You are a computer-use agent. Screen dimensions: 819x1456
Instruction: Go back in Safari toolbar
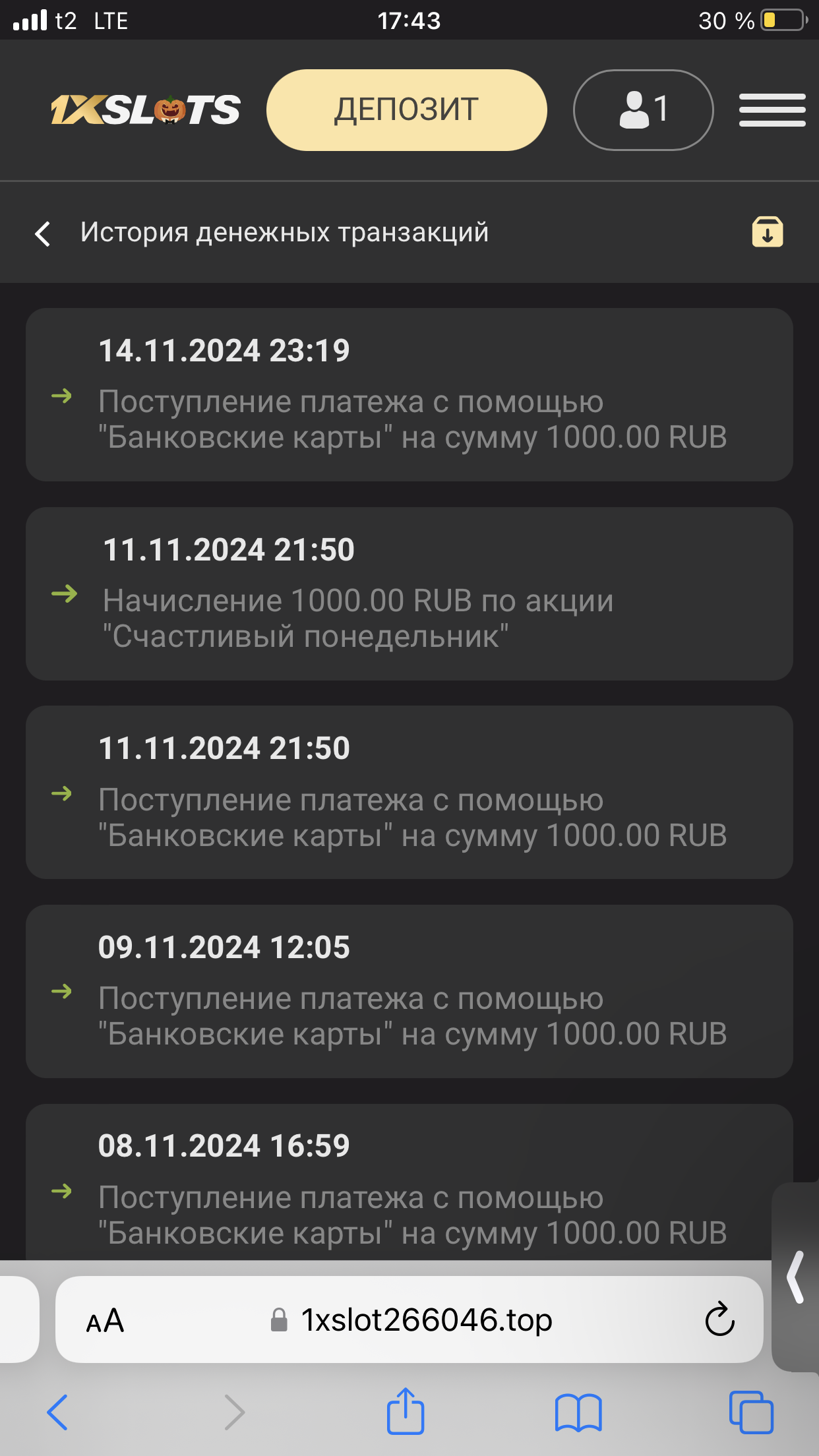(x=57, y=1412)
